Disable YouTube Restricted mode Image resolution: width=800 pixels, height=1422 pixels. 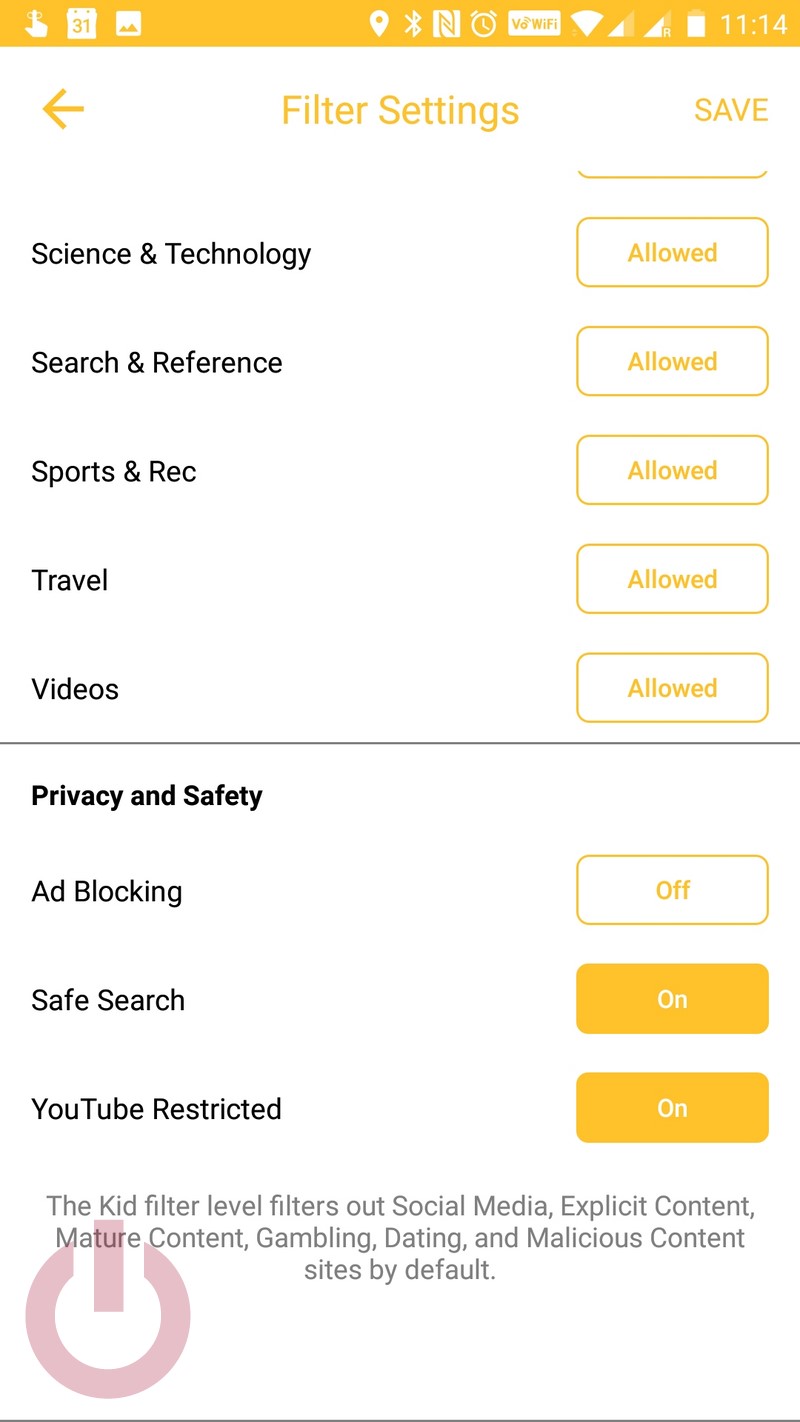tap(672, 1108)
